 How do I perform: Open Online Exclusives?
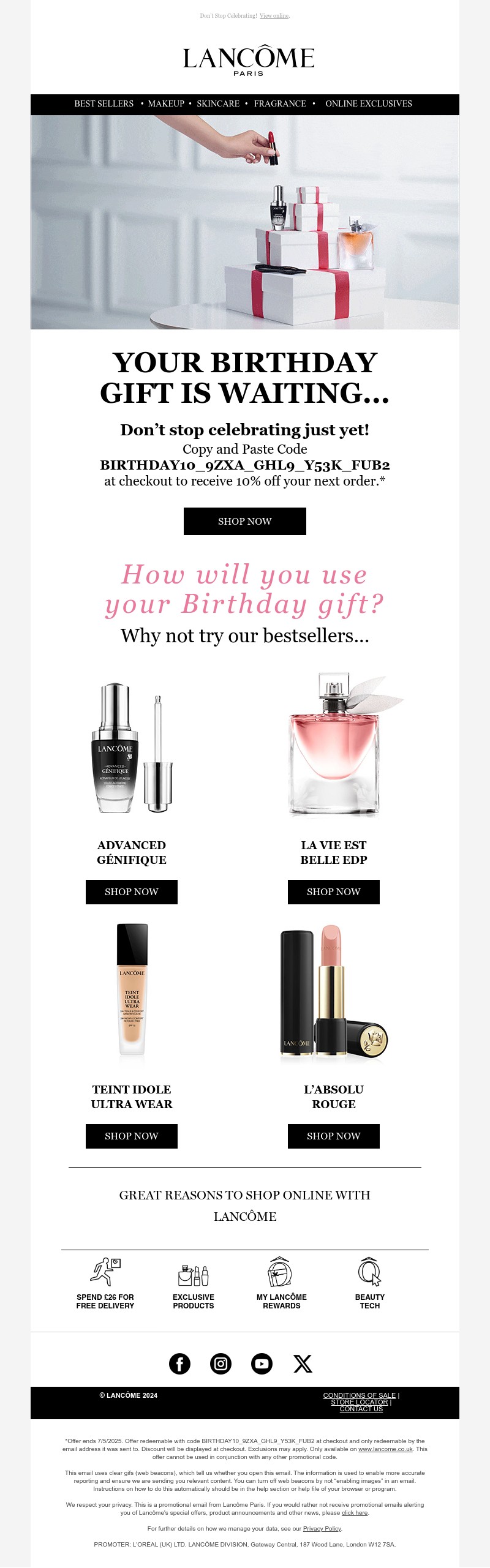click(368, 104)
